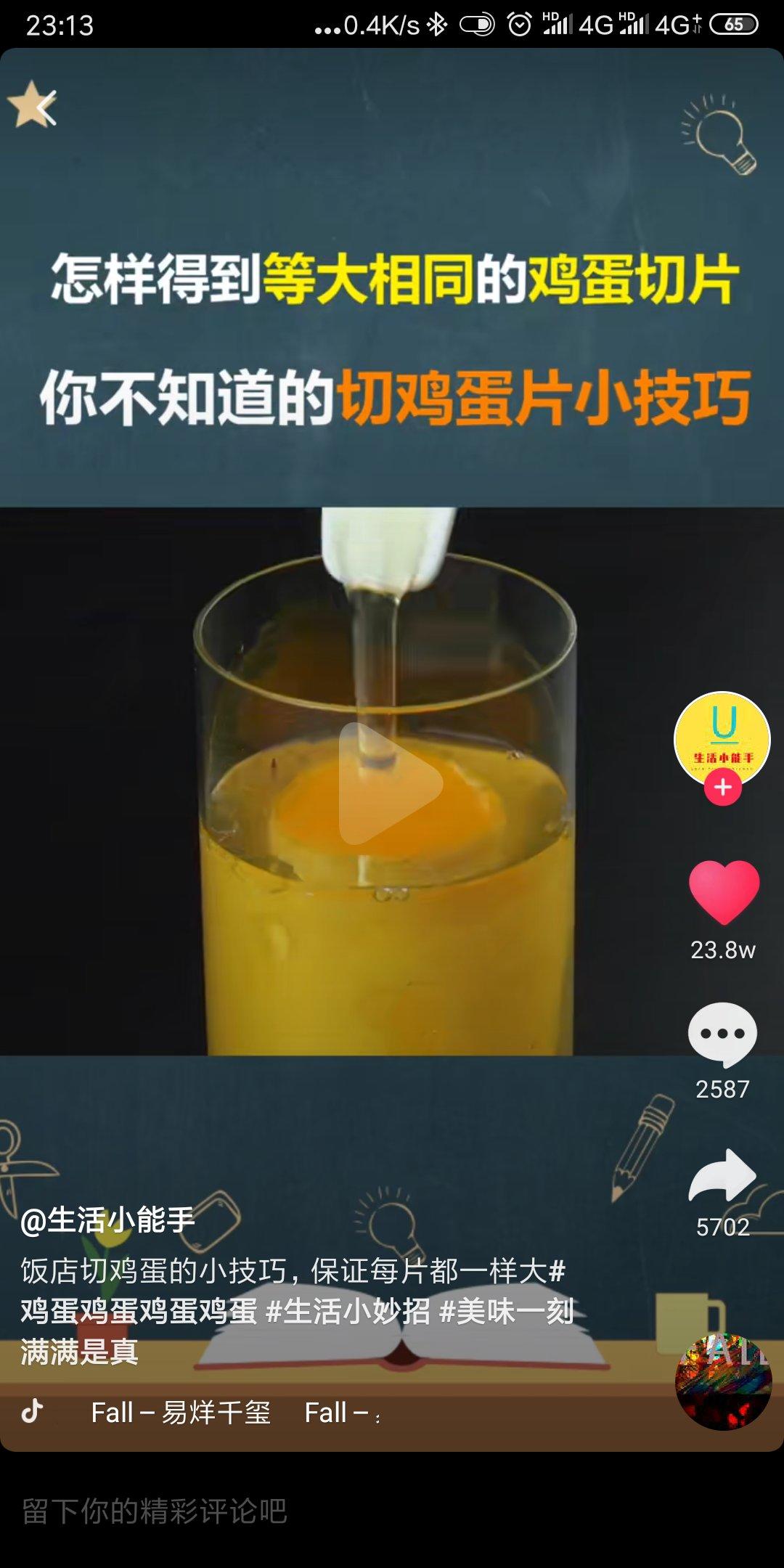Open the #生活小妙招 hashtag
Image resolution: width=784 pixels, height=1568 pixels.
(x=348, y=1312)
